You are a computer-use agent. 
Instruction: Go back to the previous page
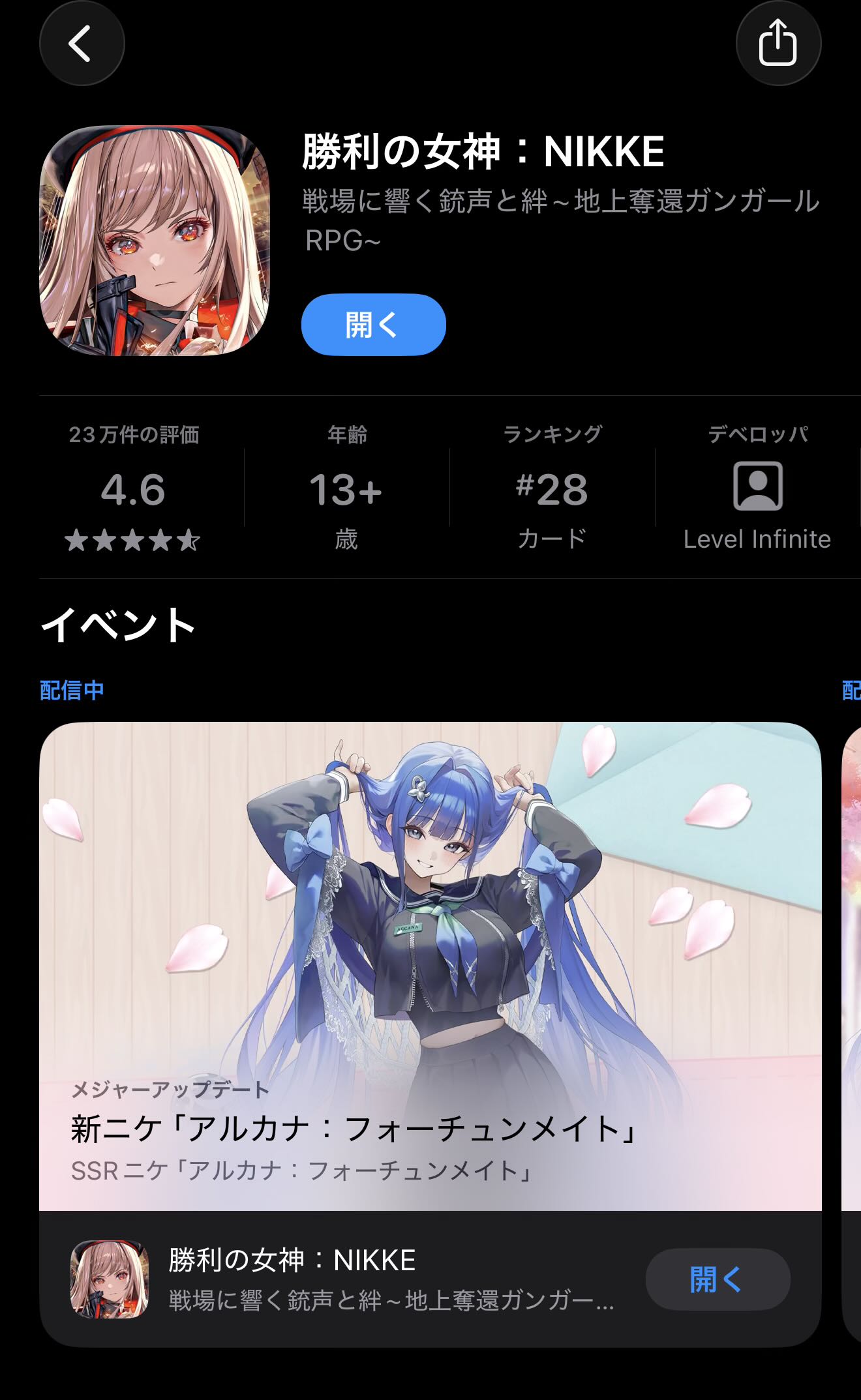(82, 44)
